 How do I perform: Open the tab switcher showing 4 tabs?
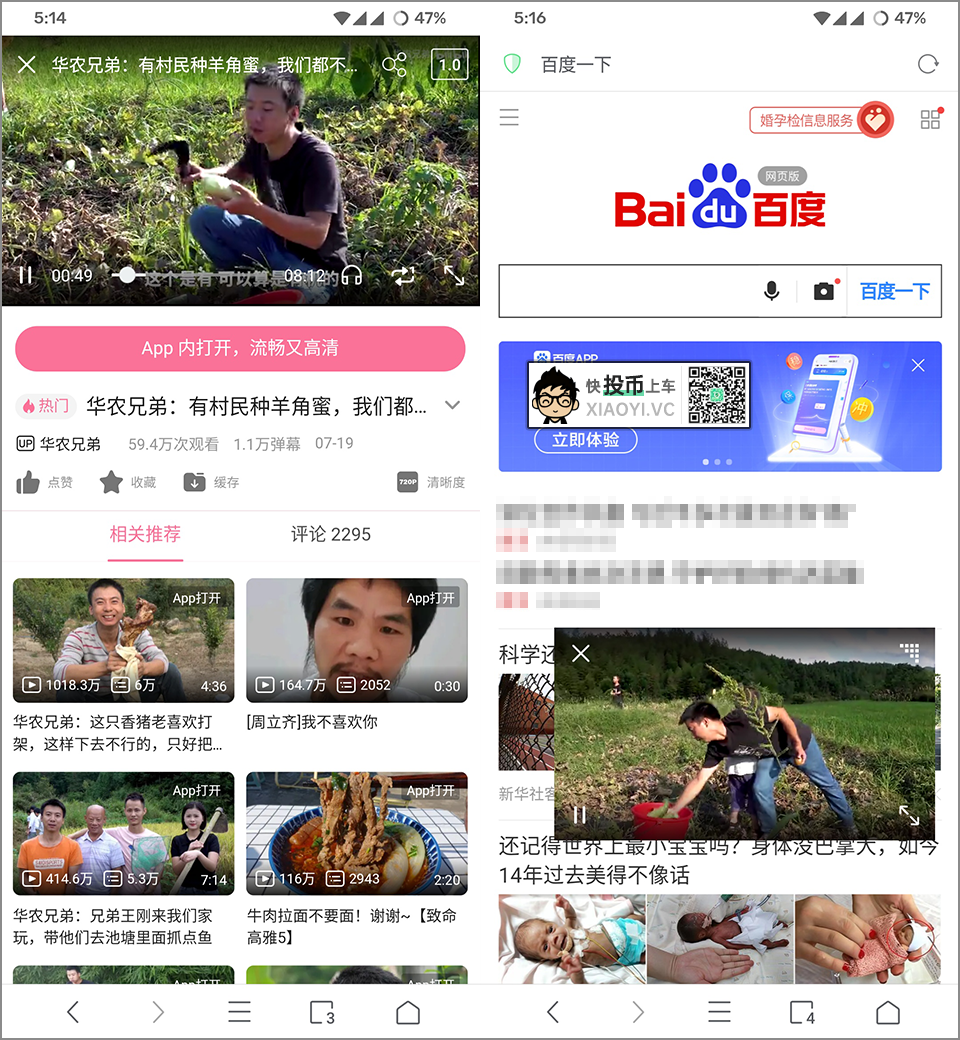803,1012
